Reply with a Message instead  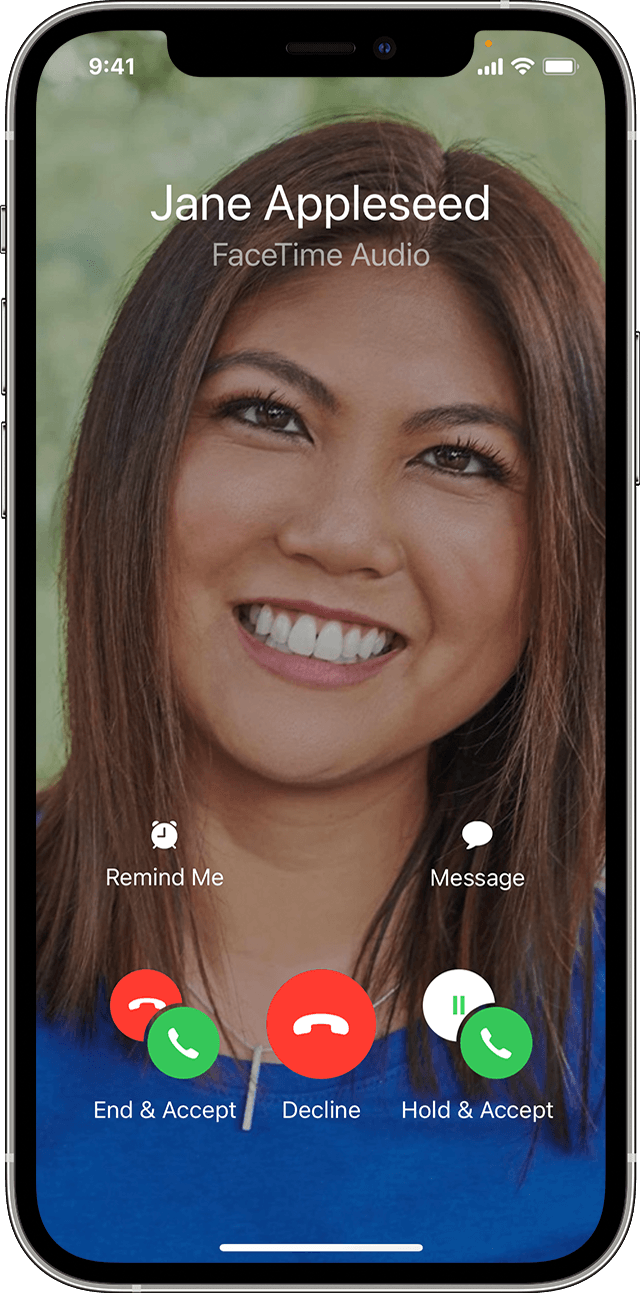tap(477, 835)
